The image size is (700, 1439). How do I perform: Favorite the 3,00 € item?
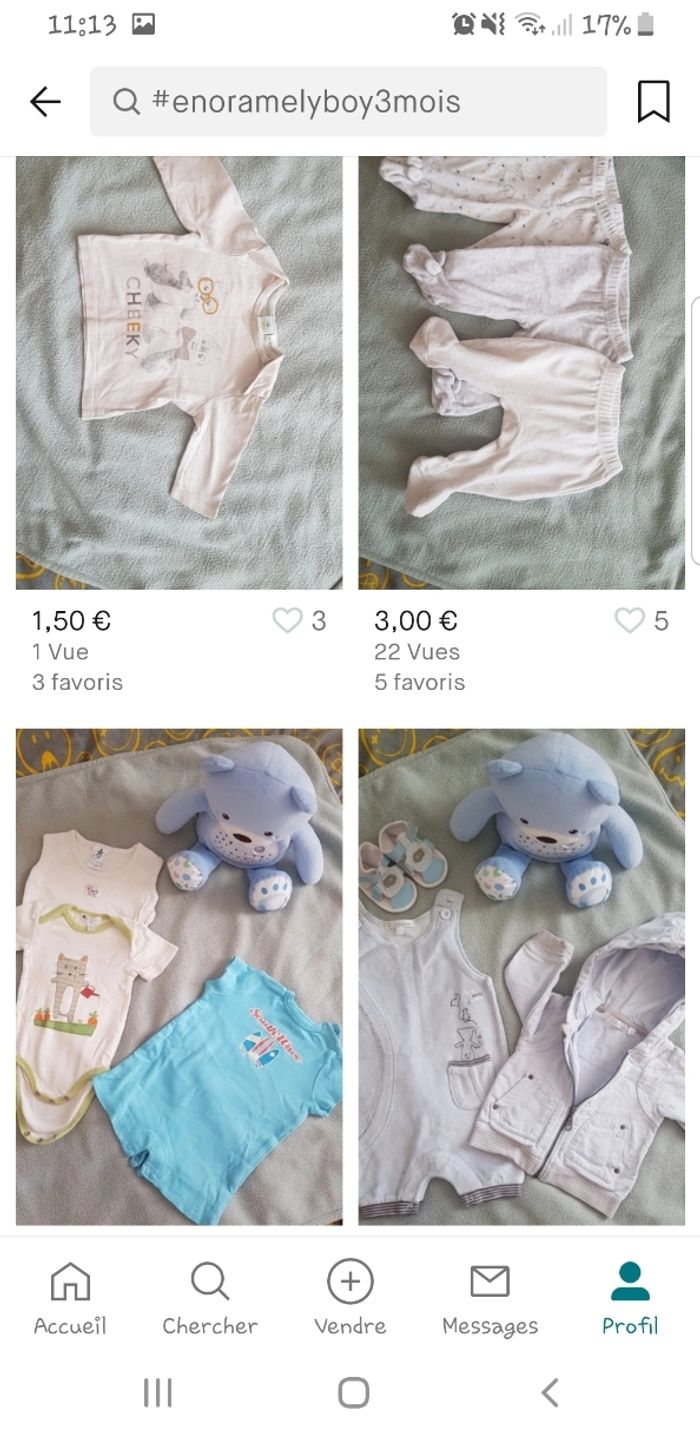click(x=630, y=621)
